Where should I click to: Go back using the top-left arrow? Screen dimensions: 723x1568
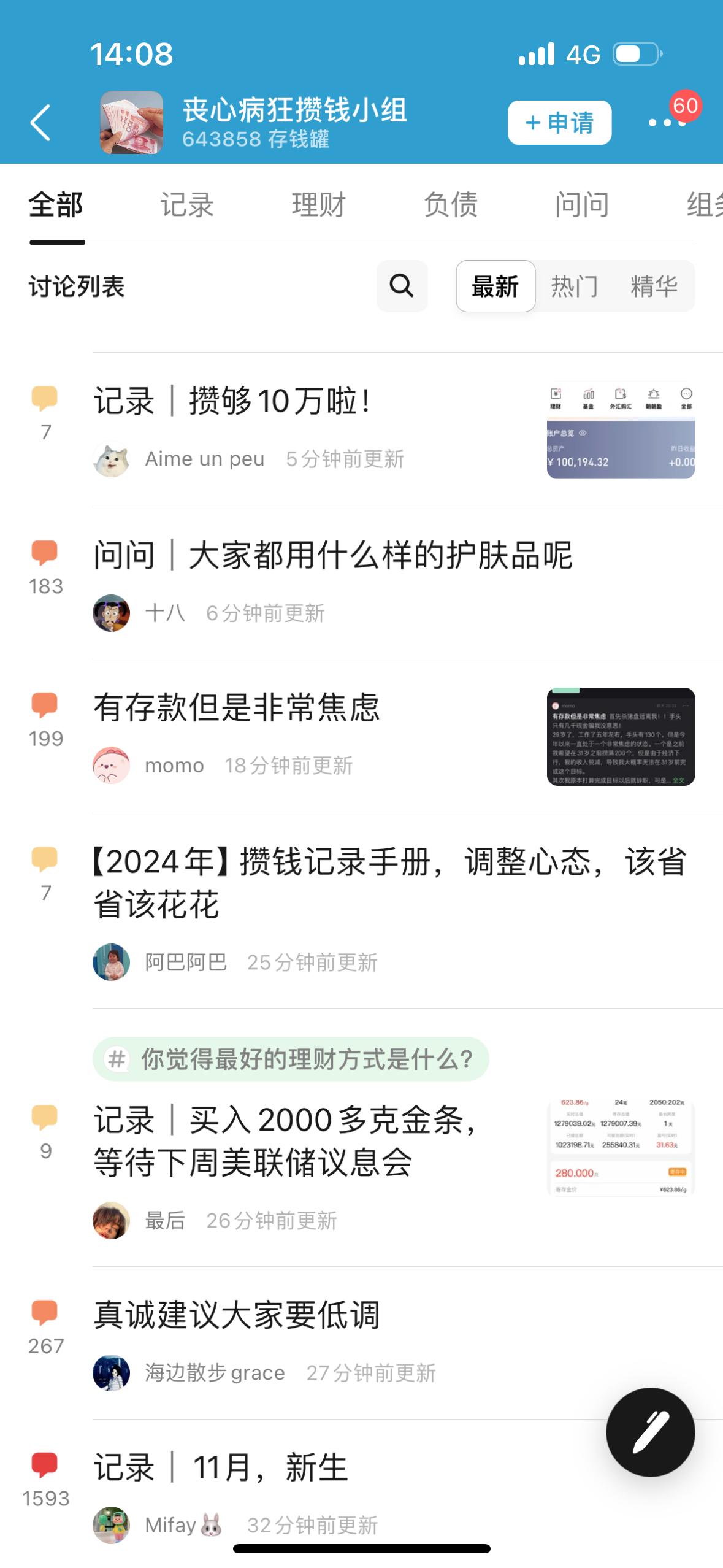[x=40, y=123]
